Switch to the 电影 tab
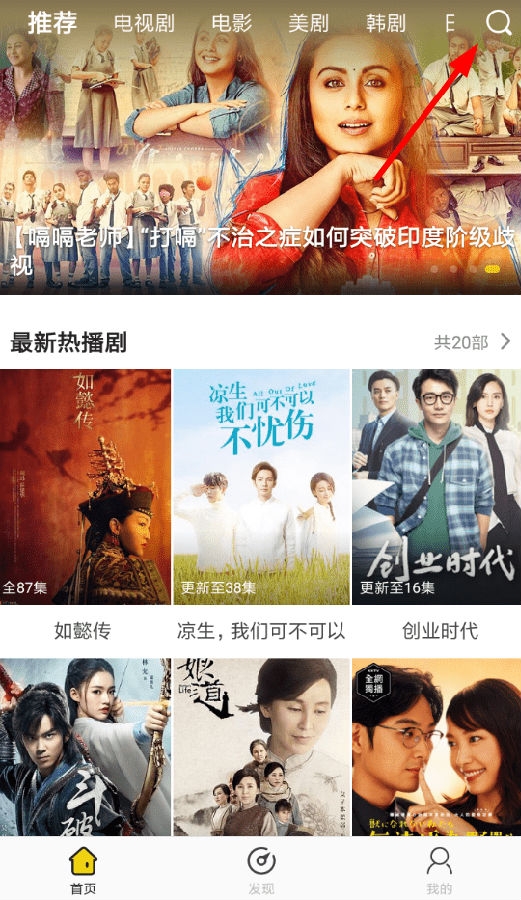The image size is (521, 900). click(231, 24)
